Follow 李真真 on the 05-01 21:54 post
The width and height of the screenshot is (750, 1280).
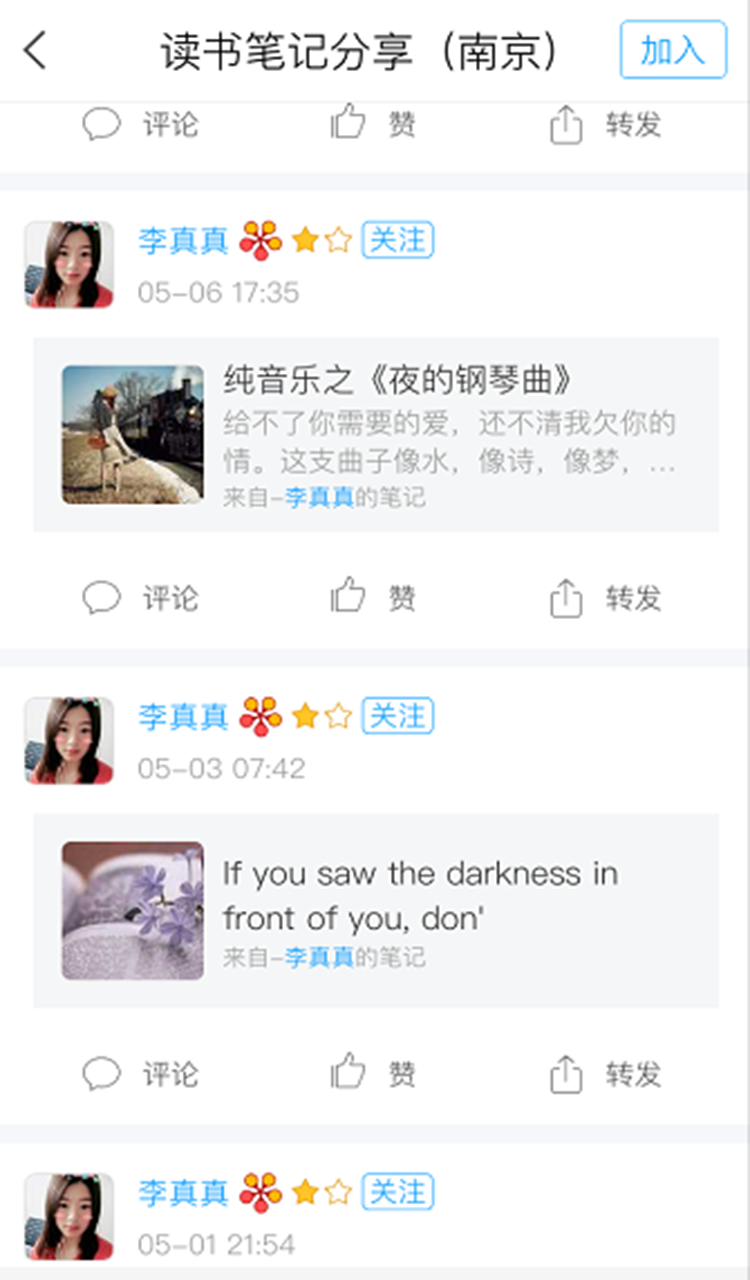tap(397, 1192)
